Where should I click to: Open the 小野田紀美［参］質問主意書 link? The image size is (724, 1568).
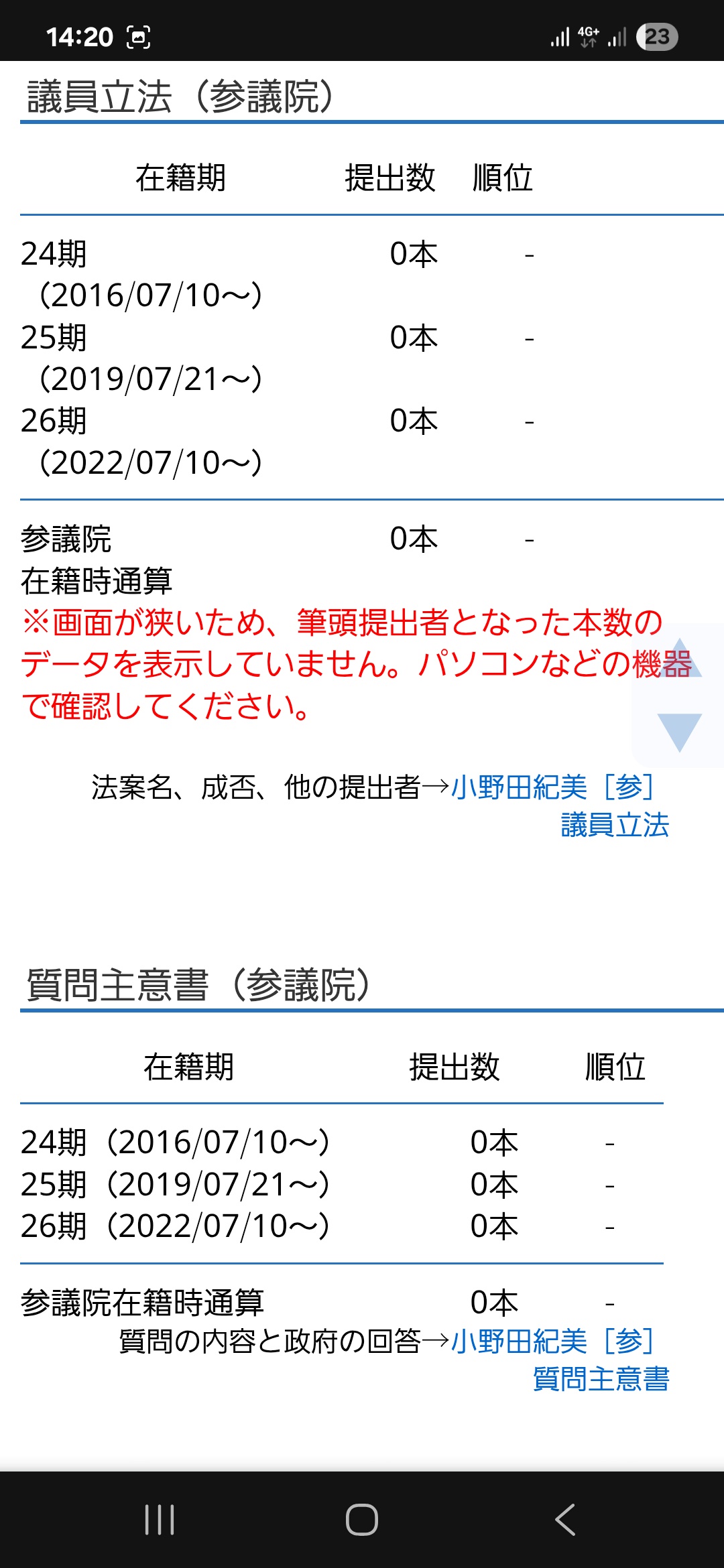click(552, 1342)
